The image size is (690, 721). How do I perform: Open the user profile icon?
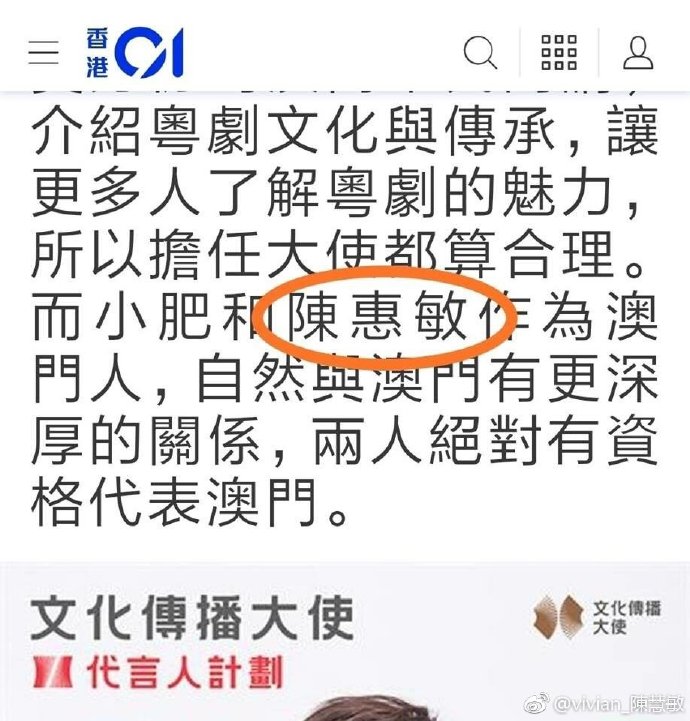(x=638, y=52)
